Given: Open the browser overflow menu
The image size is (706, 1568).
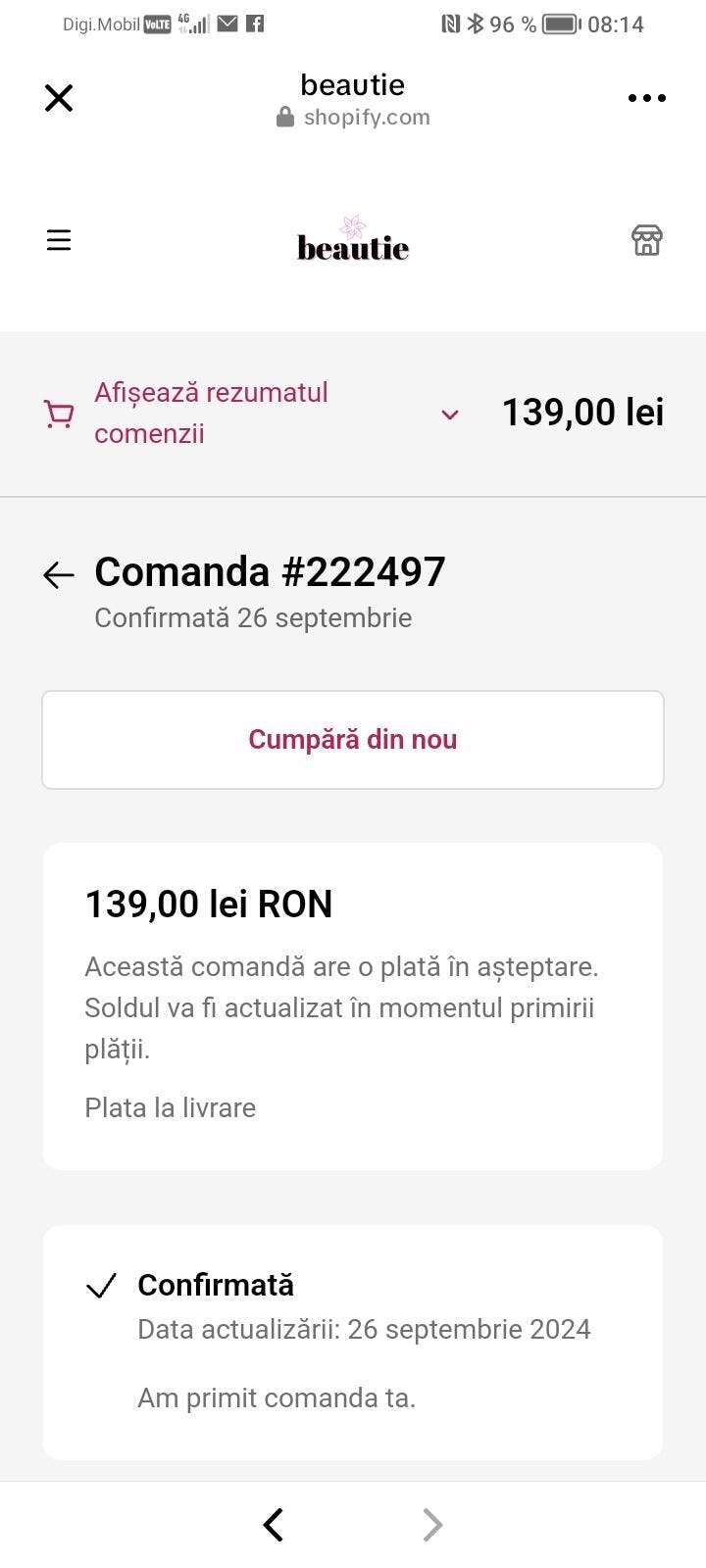Looking at the screenshot, I should (x=646, y=98).
